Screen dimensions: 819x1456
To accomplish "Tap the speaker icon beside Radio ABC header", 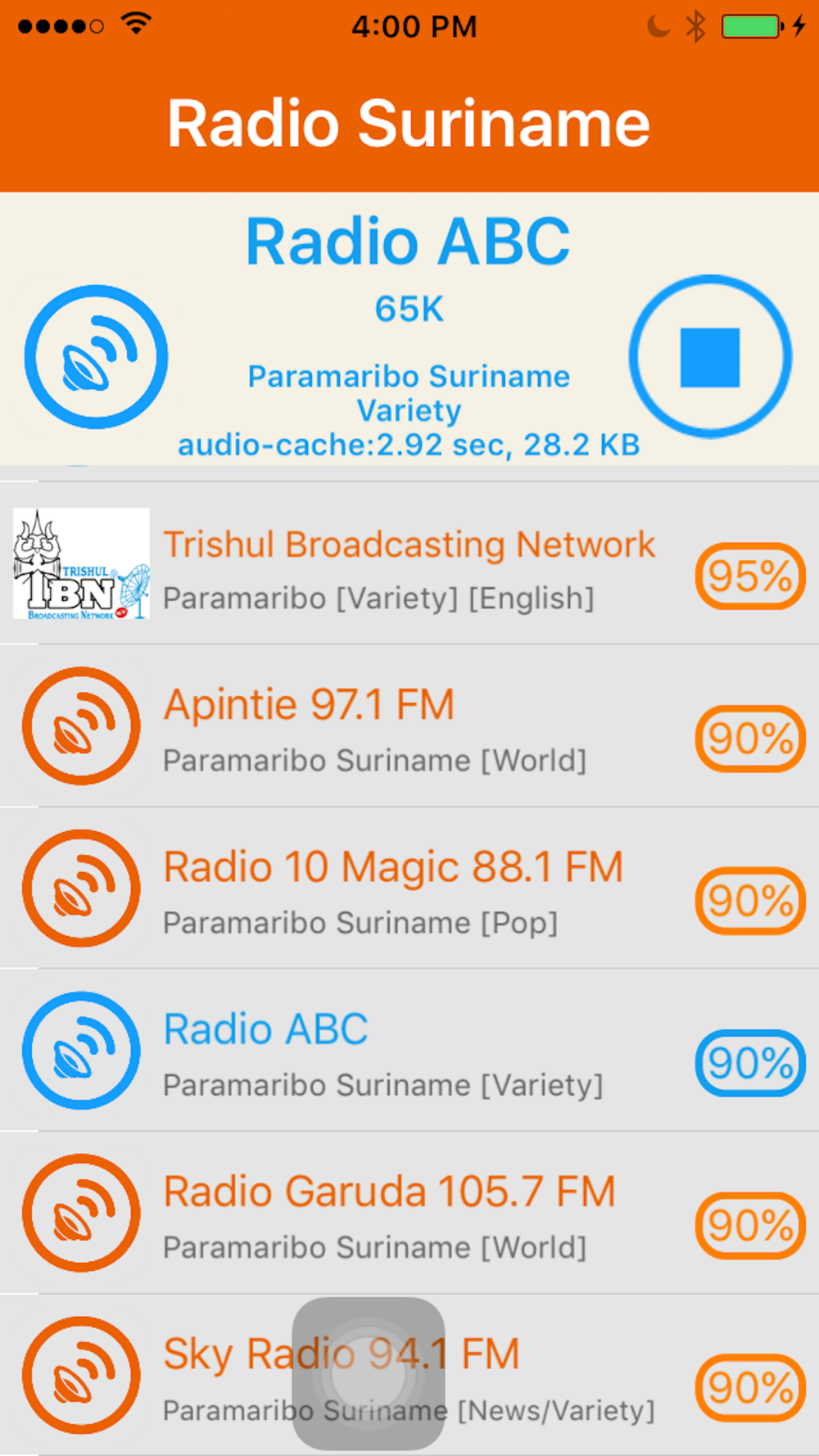I will click(96, 356).
